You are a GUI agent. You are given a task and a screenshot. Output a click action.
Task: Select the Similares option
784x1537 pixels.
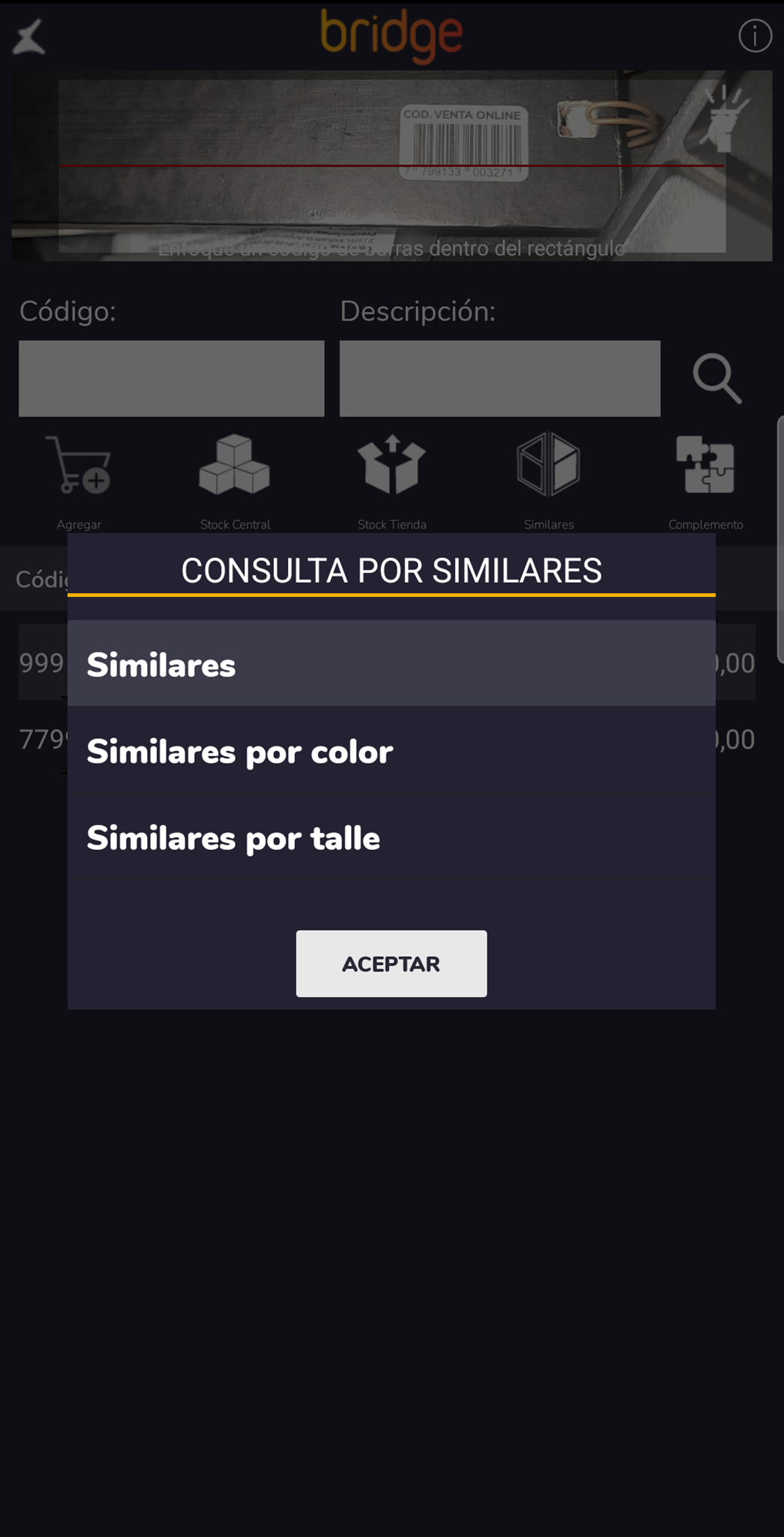[x=391, y=664]
